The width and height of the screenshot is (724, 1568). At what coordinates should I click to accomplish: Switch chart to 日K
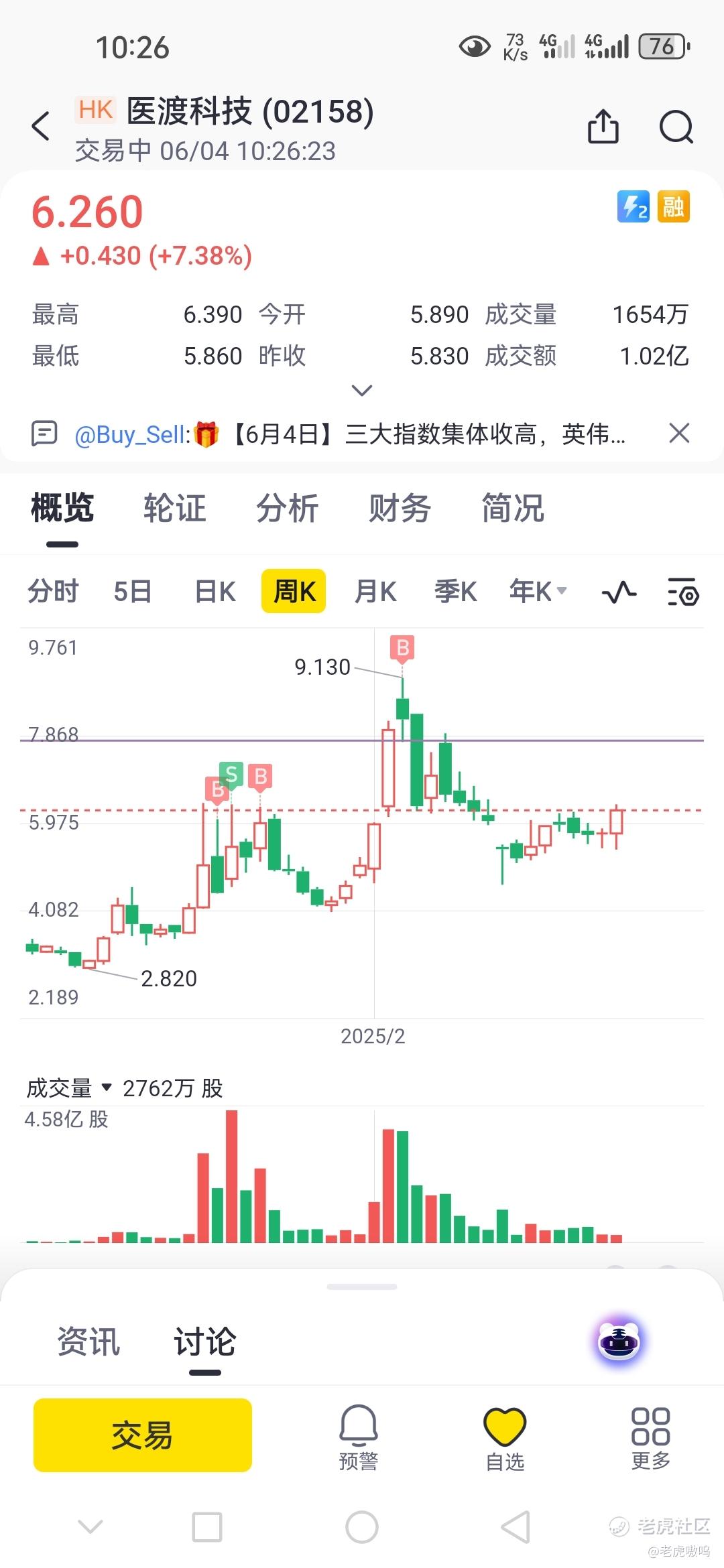(x=215, y=592)
